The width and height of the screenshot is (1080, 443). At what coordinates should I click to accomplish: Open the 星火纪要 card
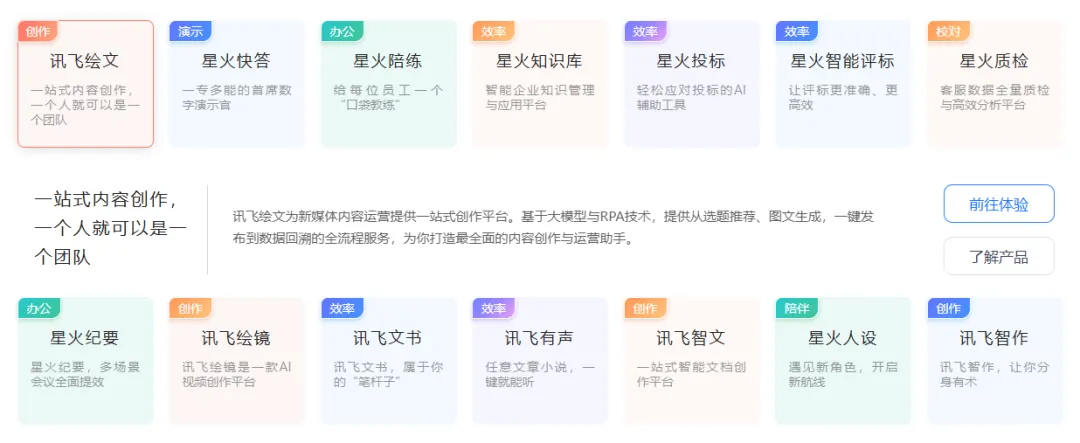[x=86, y=360]
